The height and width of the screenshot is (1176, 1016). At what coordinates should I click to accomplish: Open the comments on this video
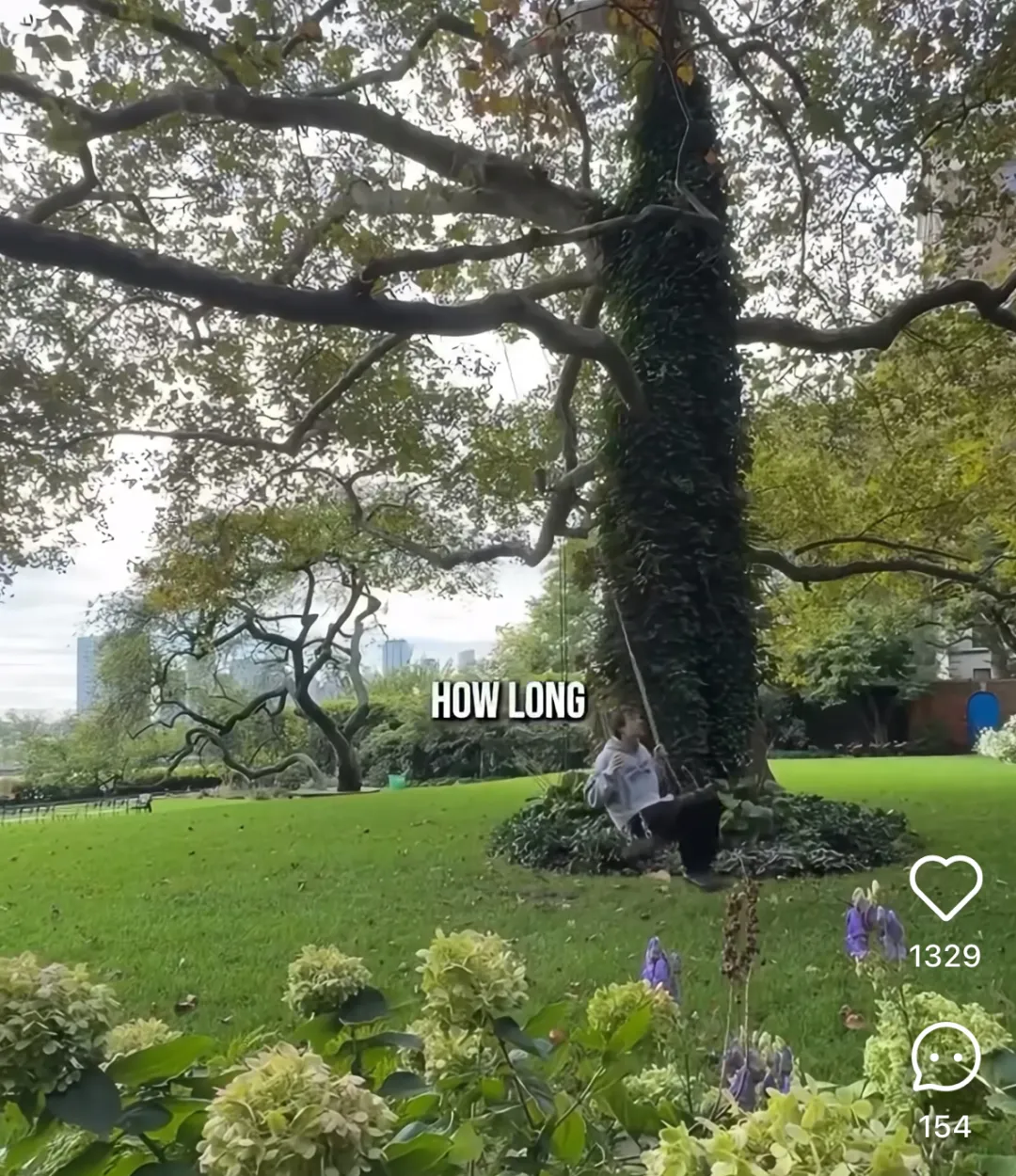tap(945, 1057)
